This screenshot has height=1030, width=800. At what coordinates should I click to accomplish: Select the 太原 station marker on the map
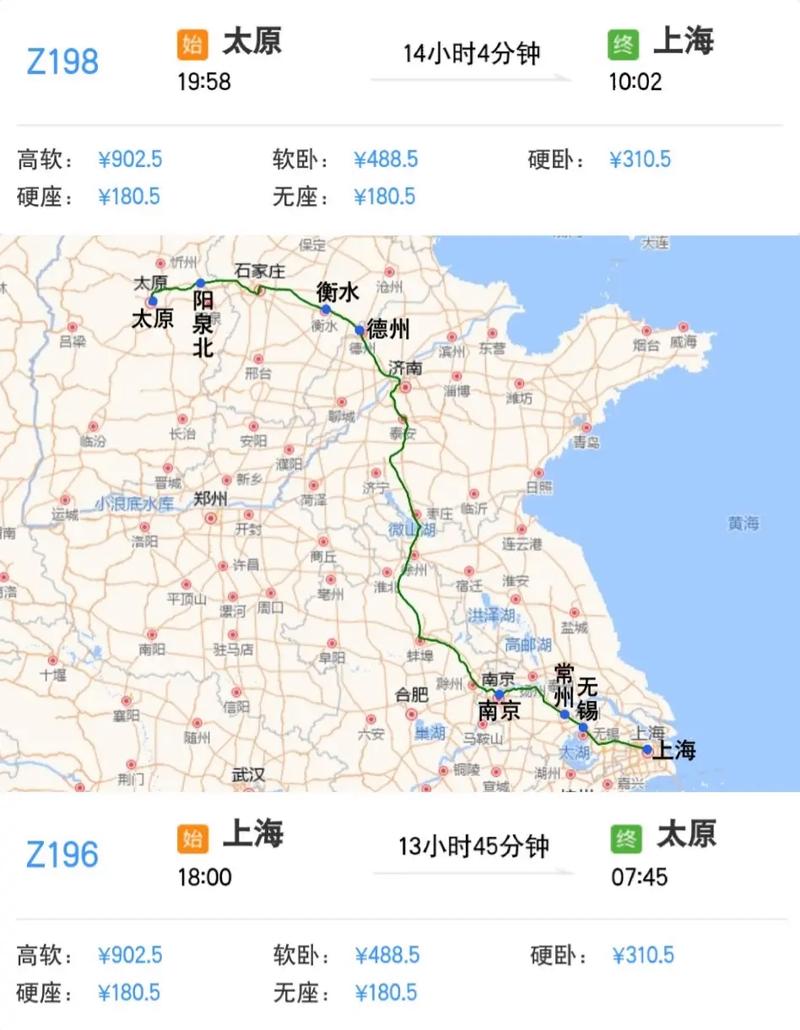pos(153,301)
